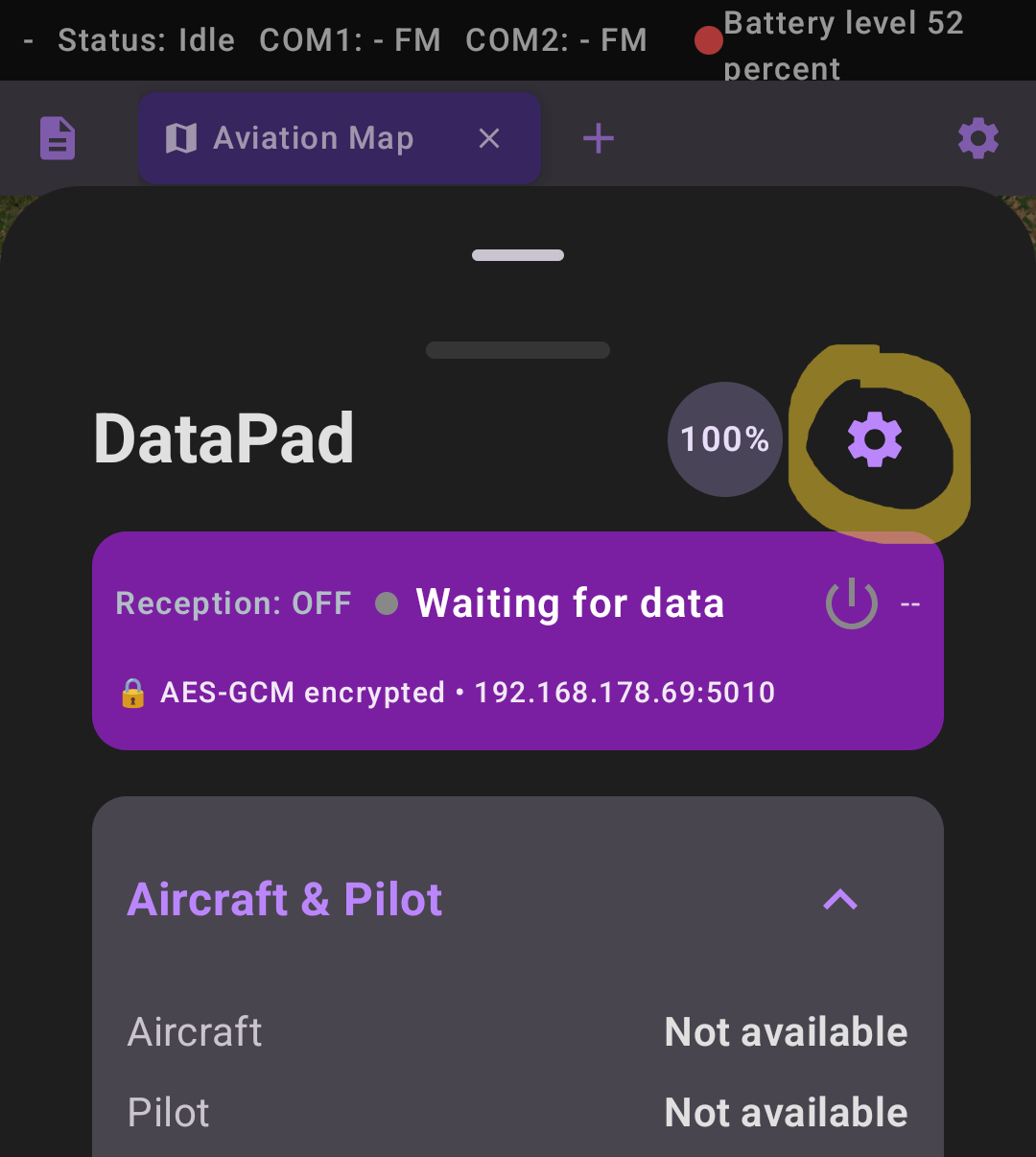1036x1157 pixels.
Task: Open the app settings gear in the top bar
Action: tap(978, 137)
